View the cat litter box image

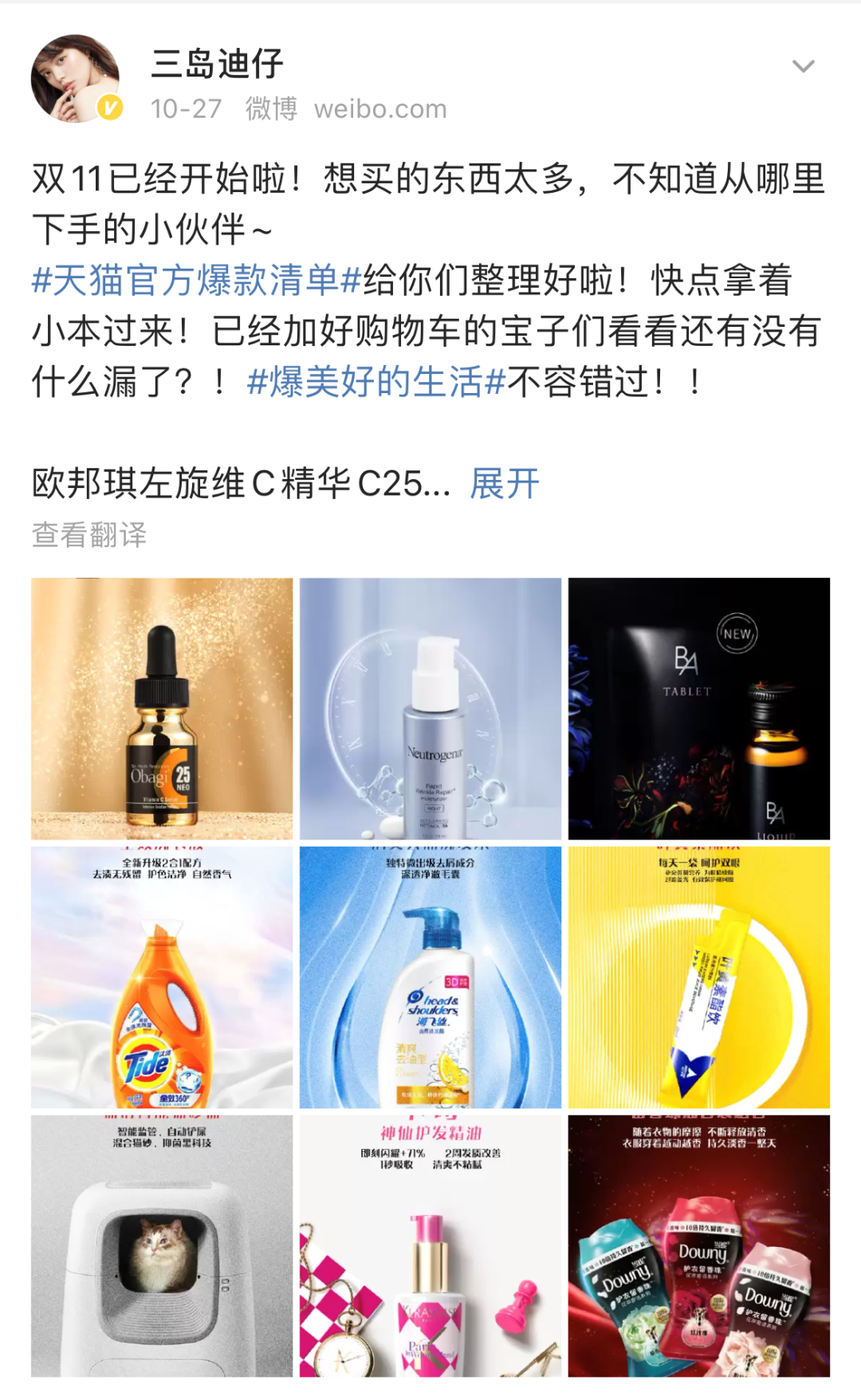(x=162, y=1245)
